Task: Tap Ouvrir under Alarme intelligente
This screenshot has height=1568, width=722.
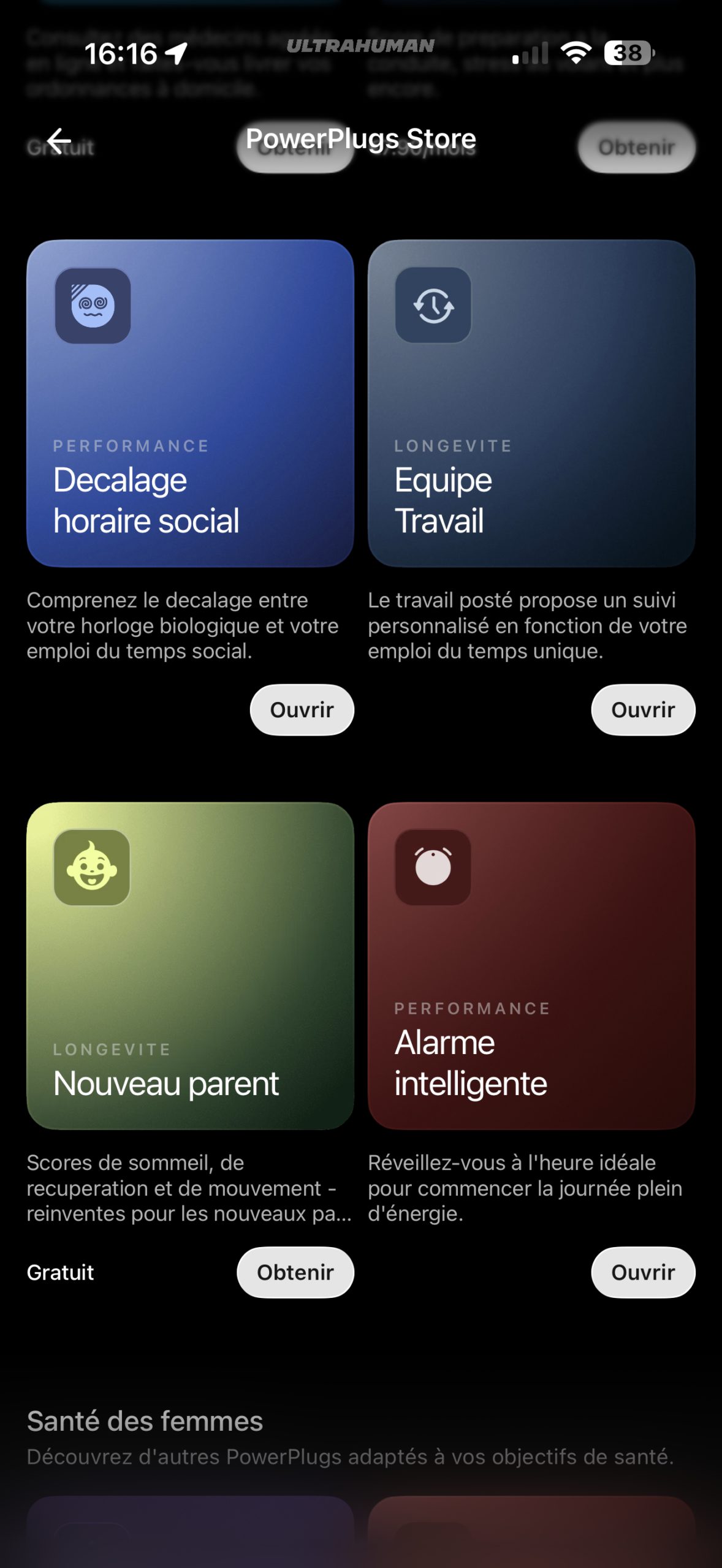Action: pos(642,1272)
